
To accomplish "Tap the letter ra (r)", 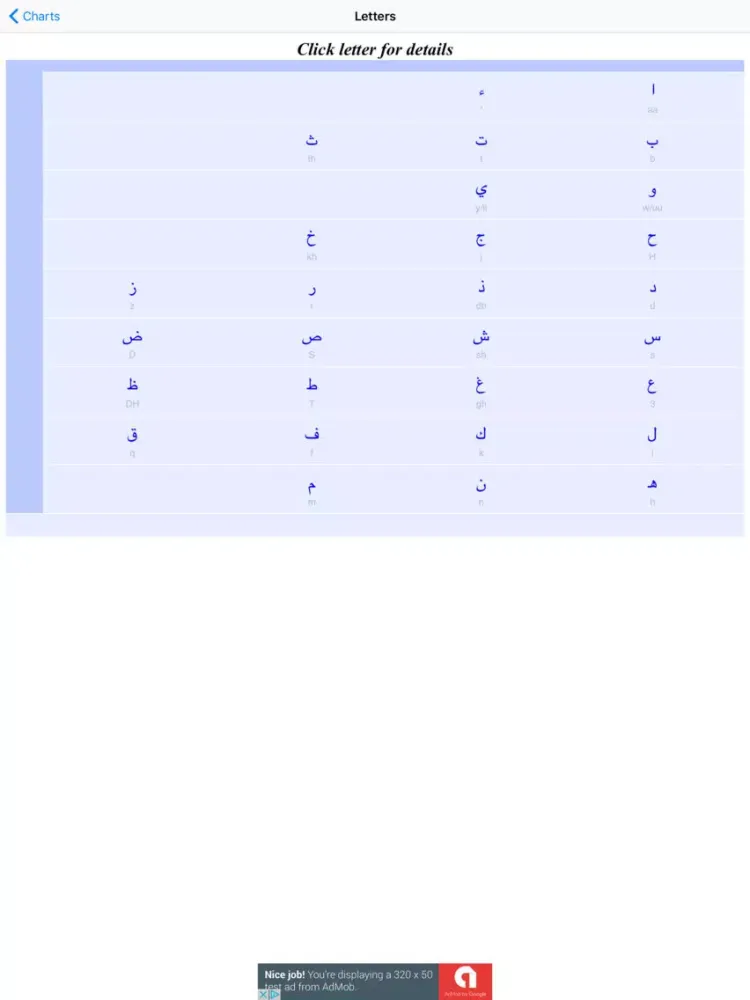I will [x=311, y=289].
